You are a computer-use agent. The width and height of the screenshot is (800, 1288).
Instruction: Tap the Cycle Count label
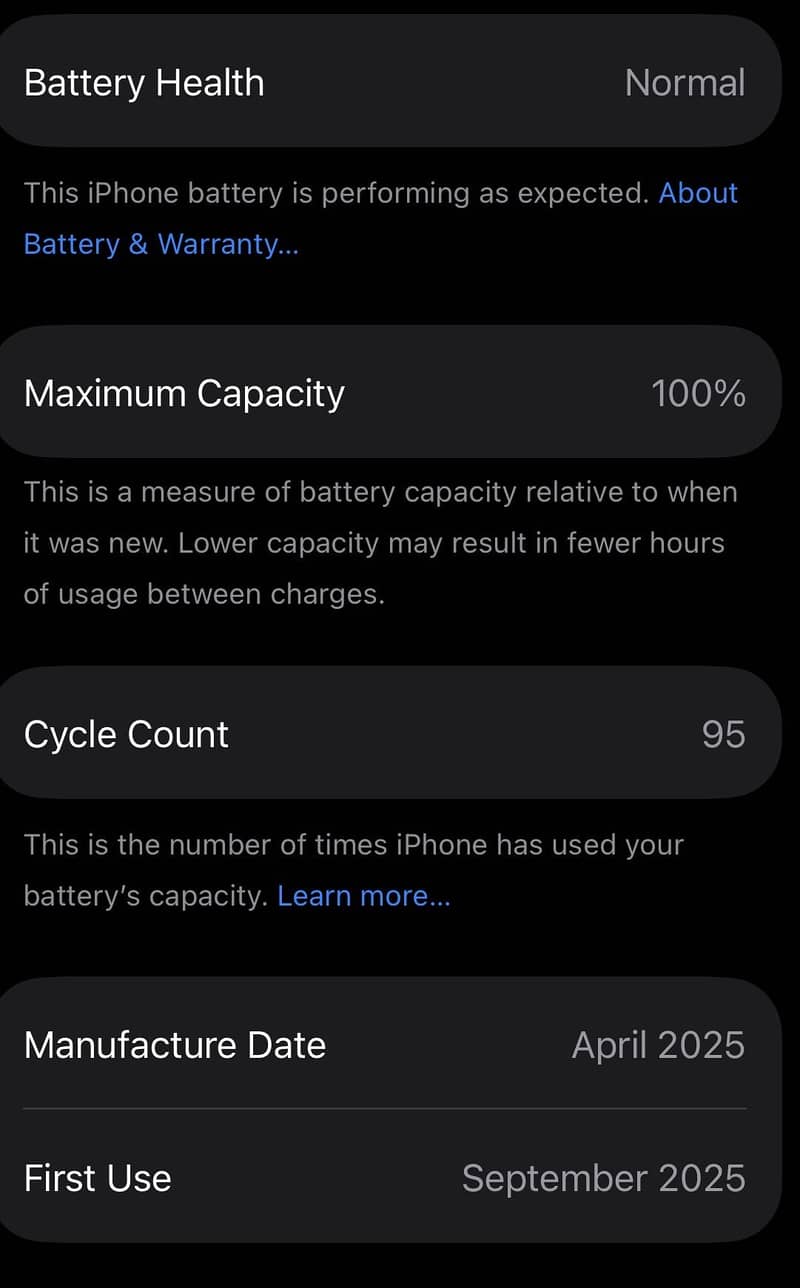pos(125,733)
